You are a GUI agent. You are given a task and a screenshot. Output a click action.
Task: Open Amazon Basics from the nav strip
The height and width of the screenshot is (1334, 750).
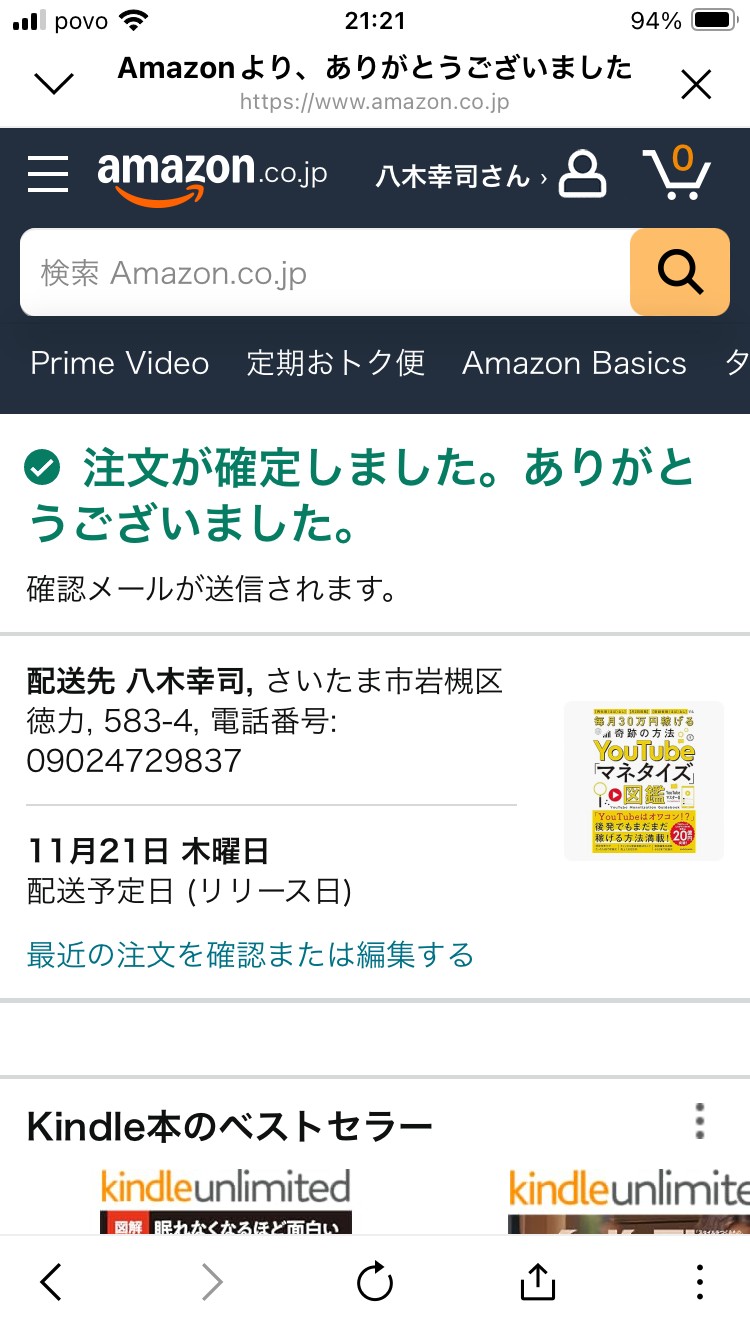[574, 363]
